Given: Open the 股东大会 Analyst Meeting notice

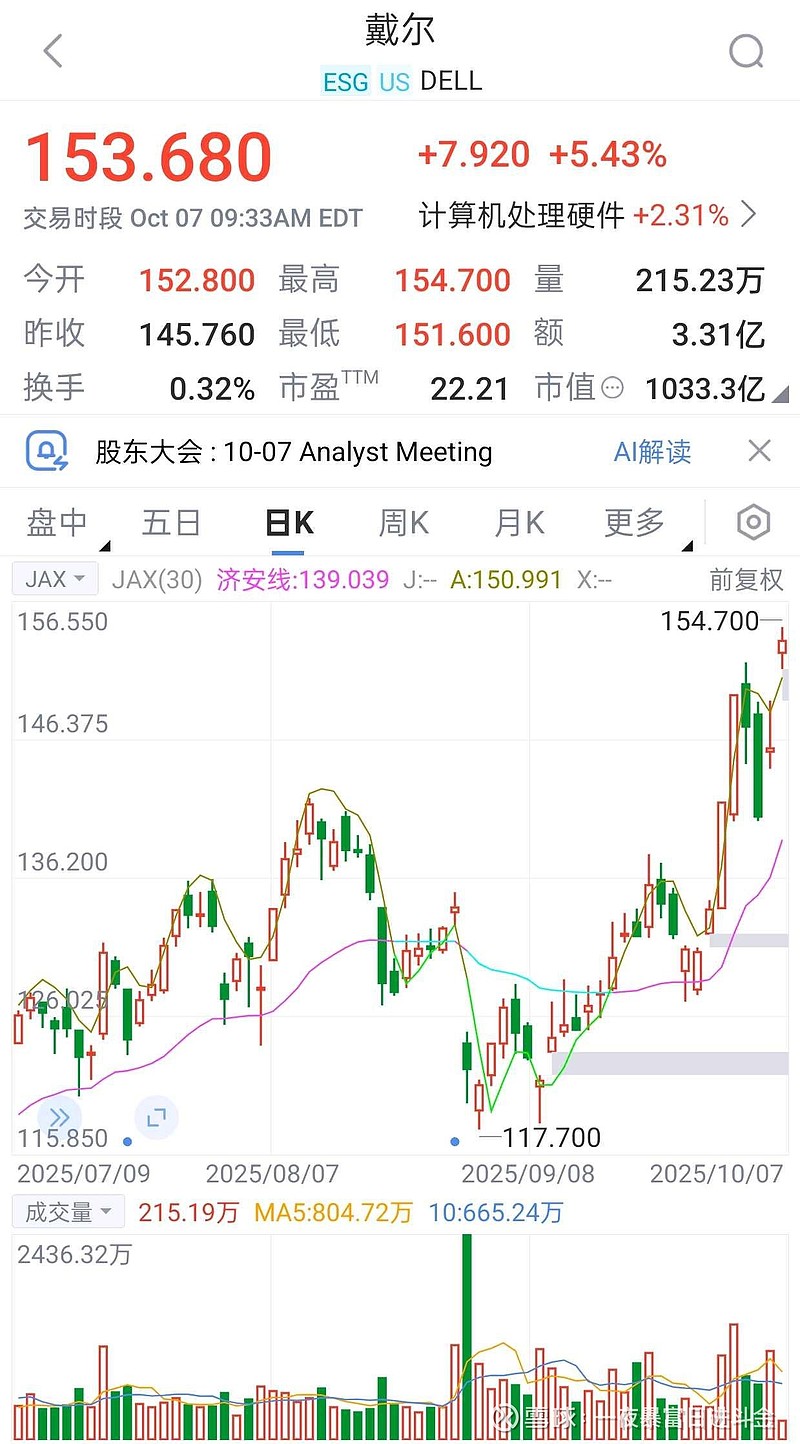Looking at the screenshot, I should pos(294,452).
